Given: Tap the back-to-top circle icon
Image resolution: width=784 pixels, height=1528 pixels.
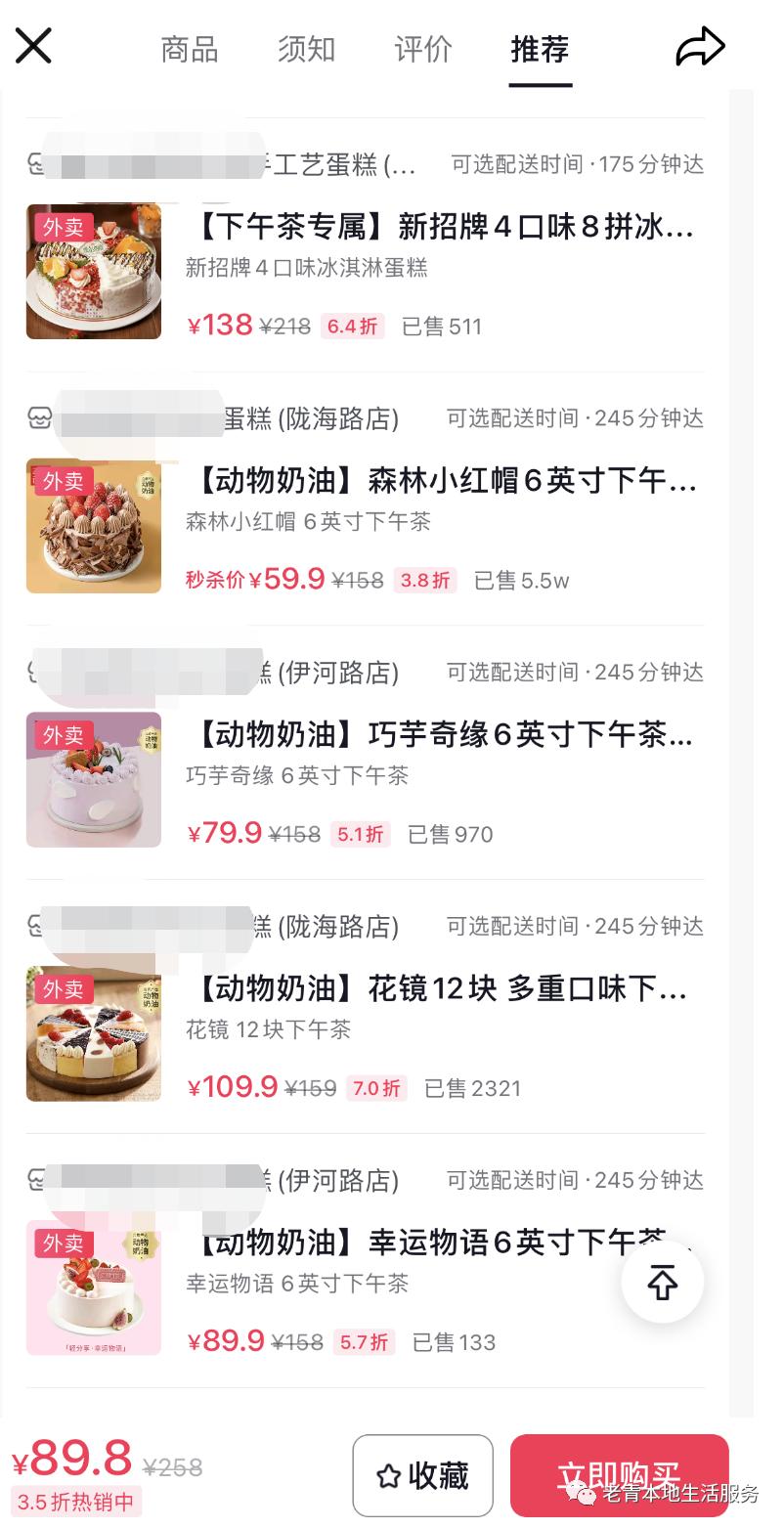Looking at the screenshot, I should click(x=663, y=1282).
